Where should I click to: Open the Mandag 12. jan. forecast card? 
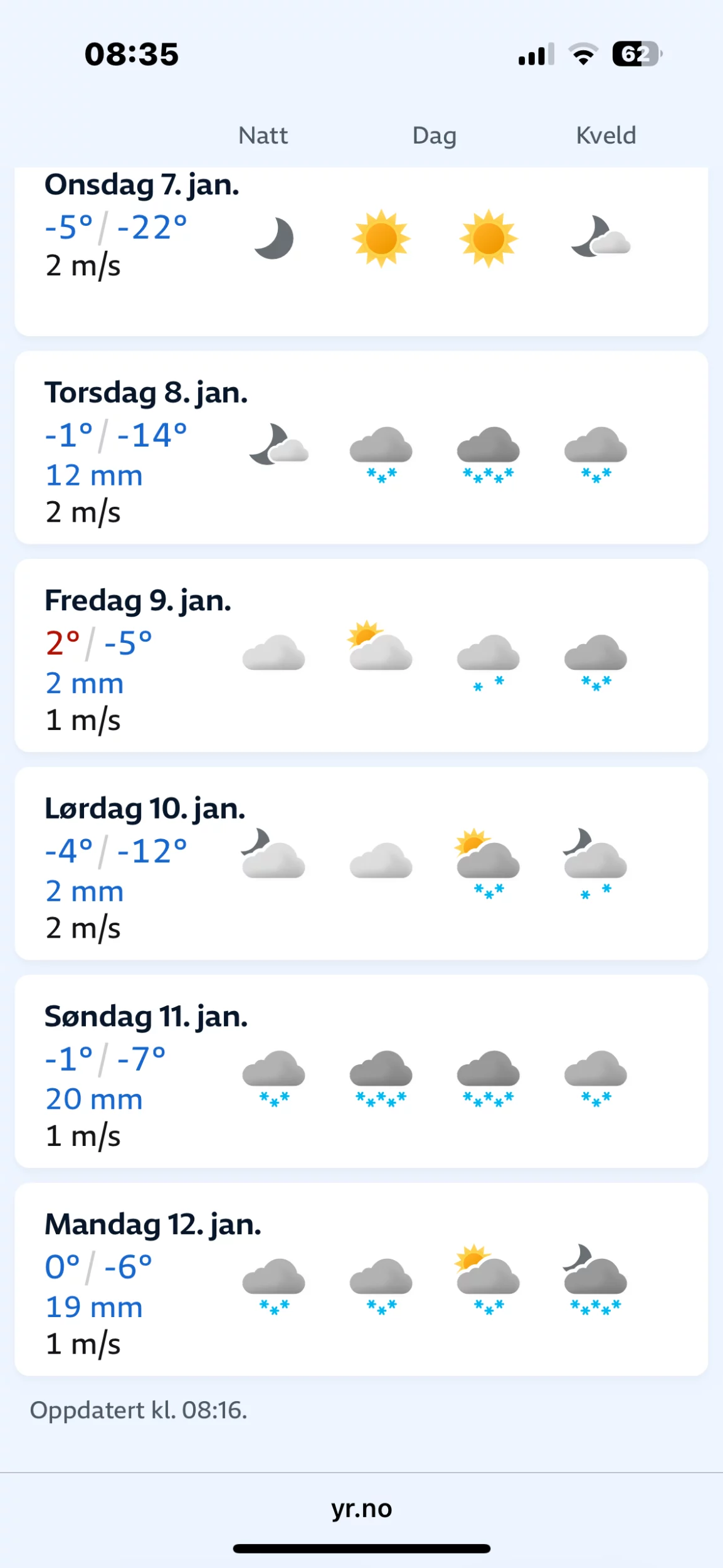[361, 1279]
